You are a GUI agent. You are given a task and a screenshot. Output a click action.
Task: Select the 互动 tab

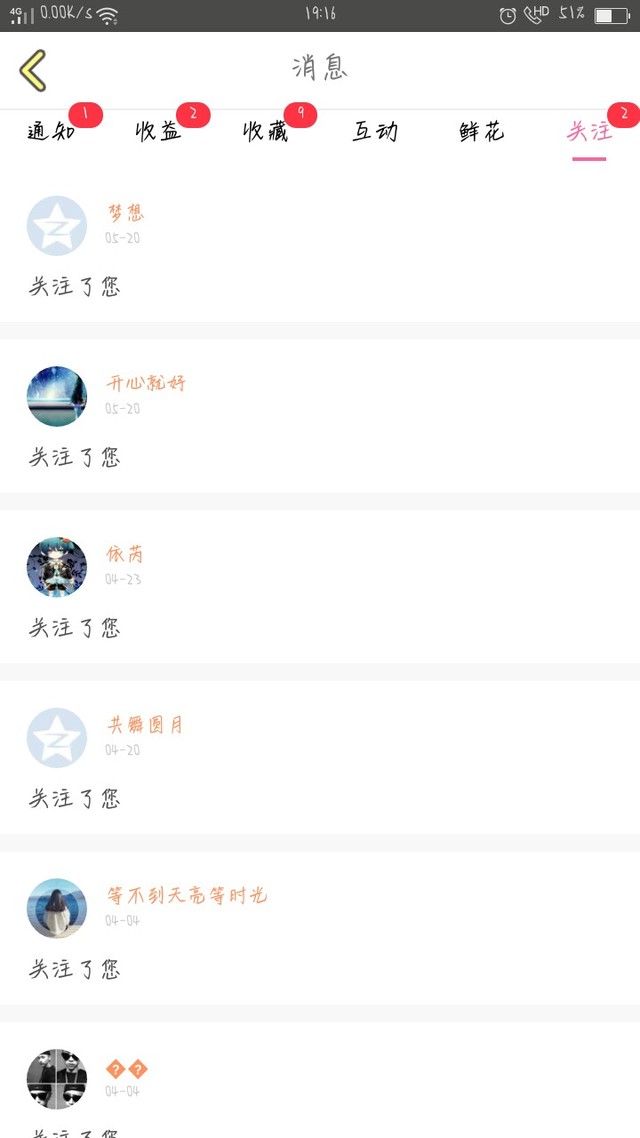pyautogui.click(x=375, y=132)
